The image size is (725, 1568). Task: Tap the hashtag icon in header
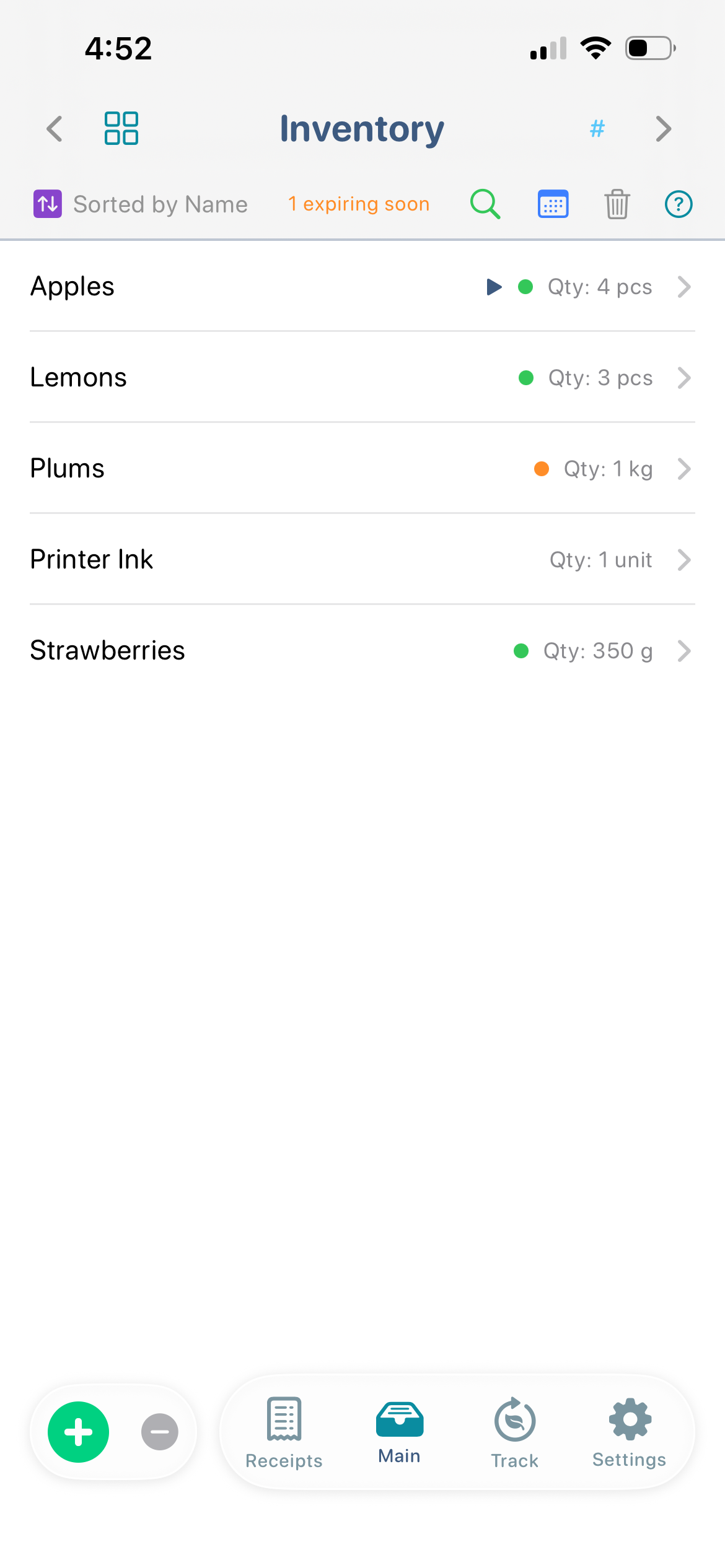pos(597,128)
